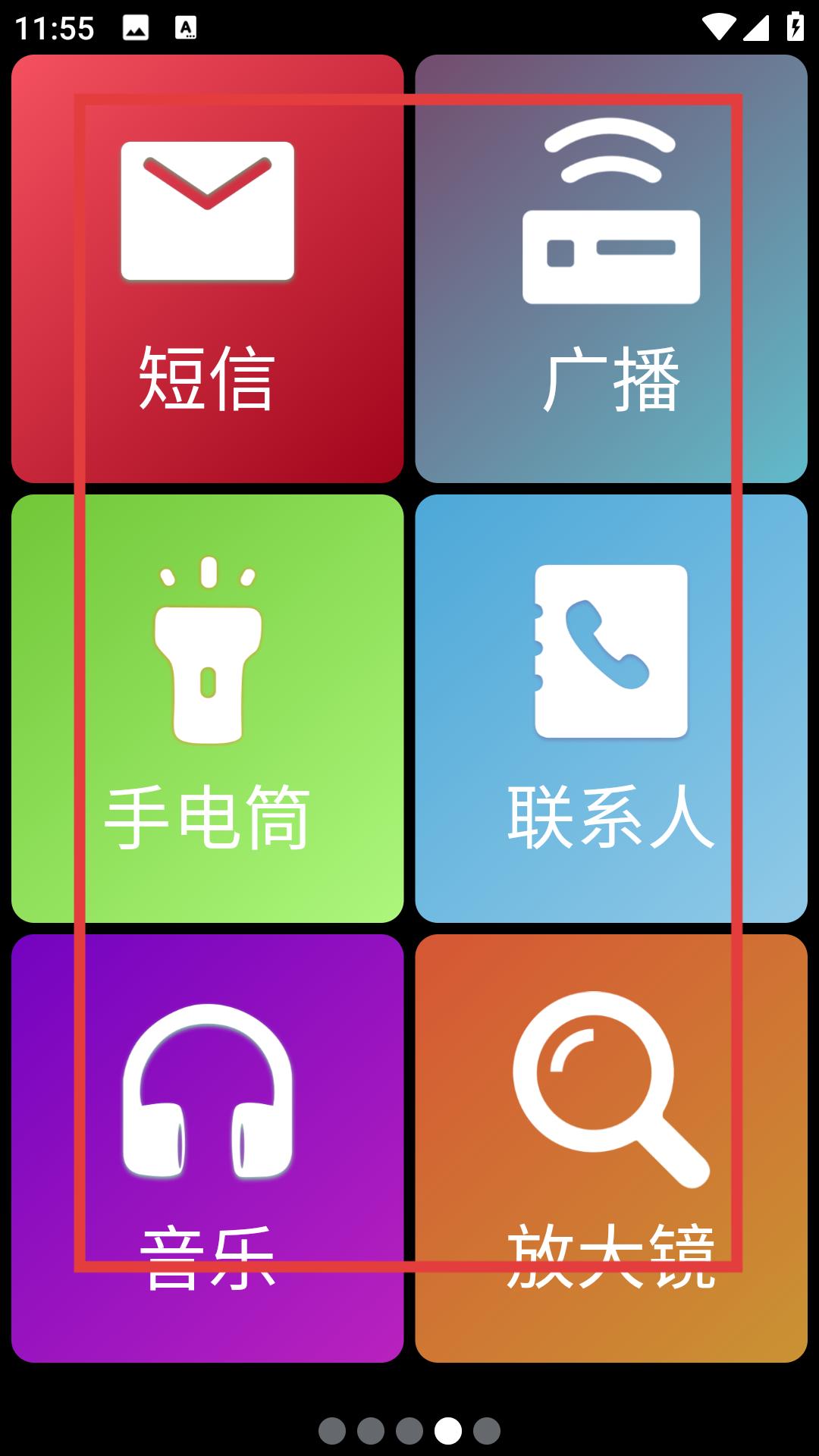Screen dimensions: 819x1456
Task: Open the 音乐 music tile
Action: coord(207,1148)
